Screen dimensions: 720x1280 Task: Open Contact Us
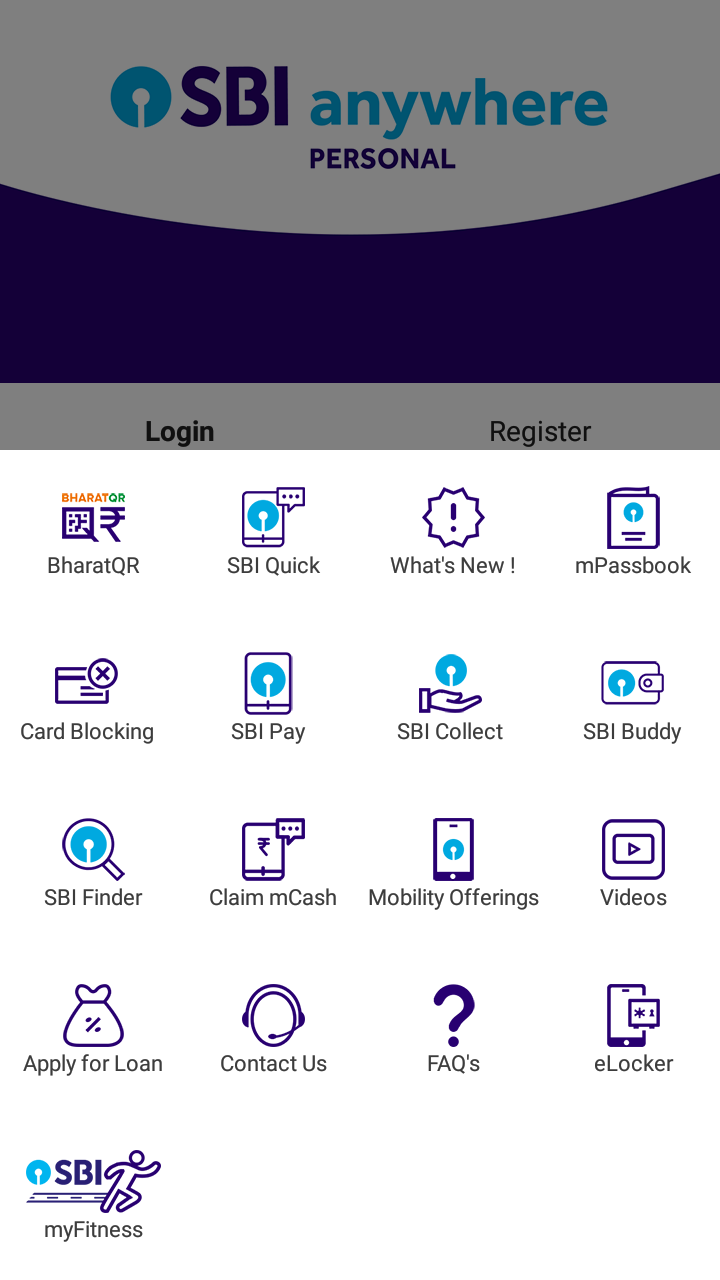273,1031
